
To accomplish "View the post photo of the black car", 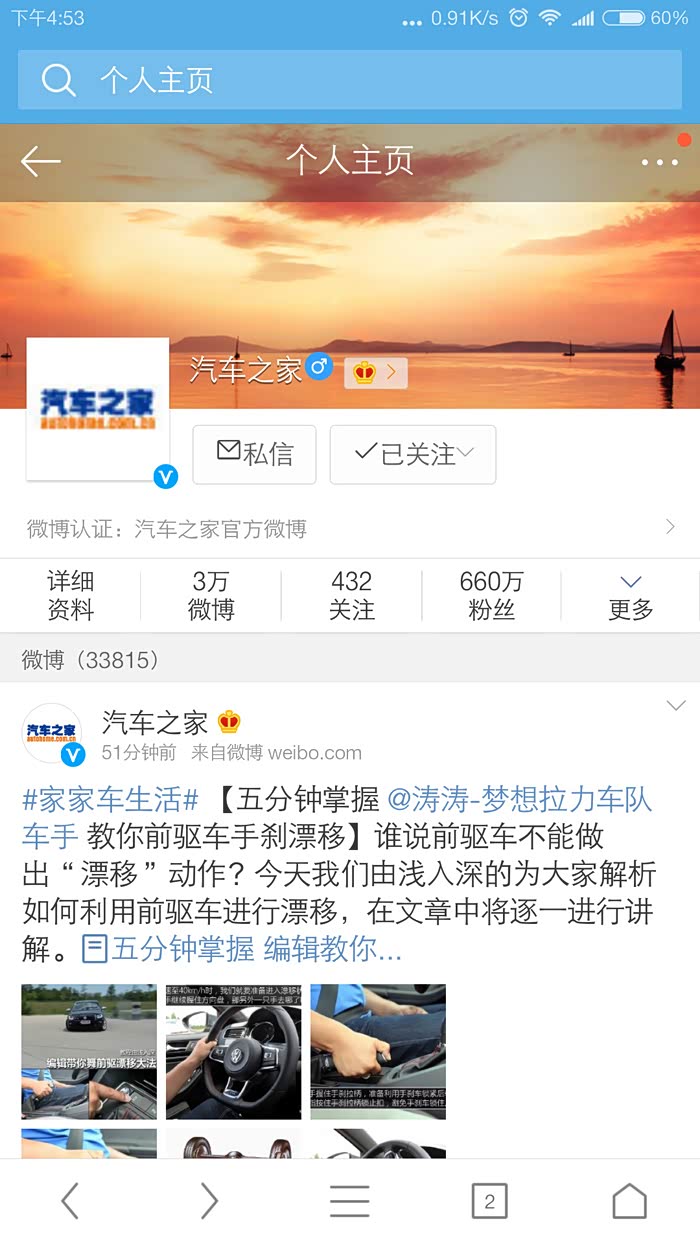I will tap(89, 1051).
